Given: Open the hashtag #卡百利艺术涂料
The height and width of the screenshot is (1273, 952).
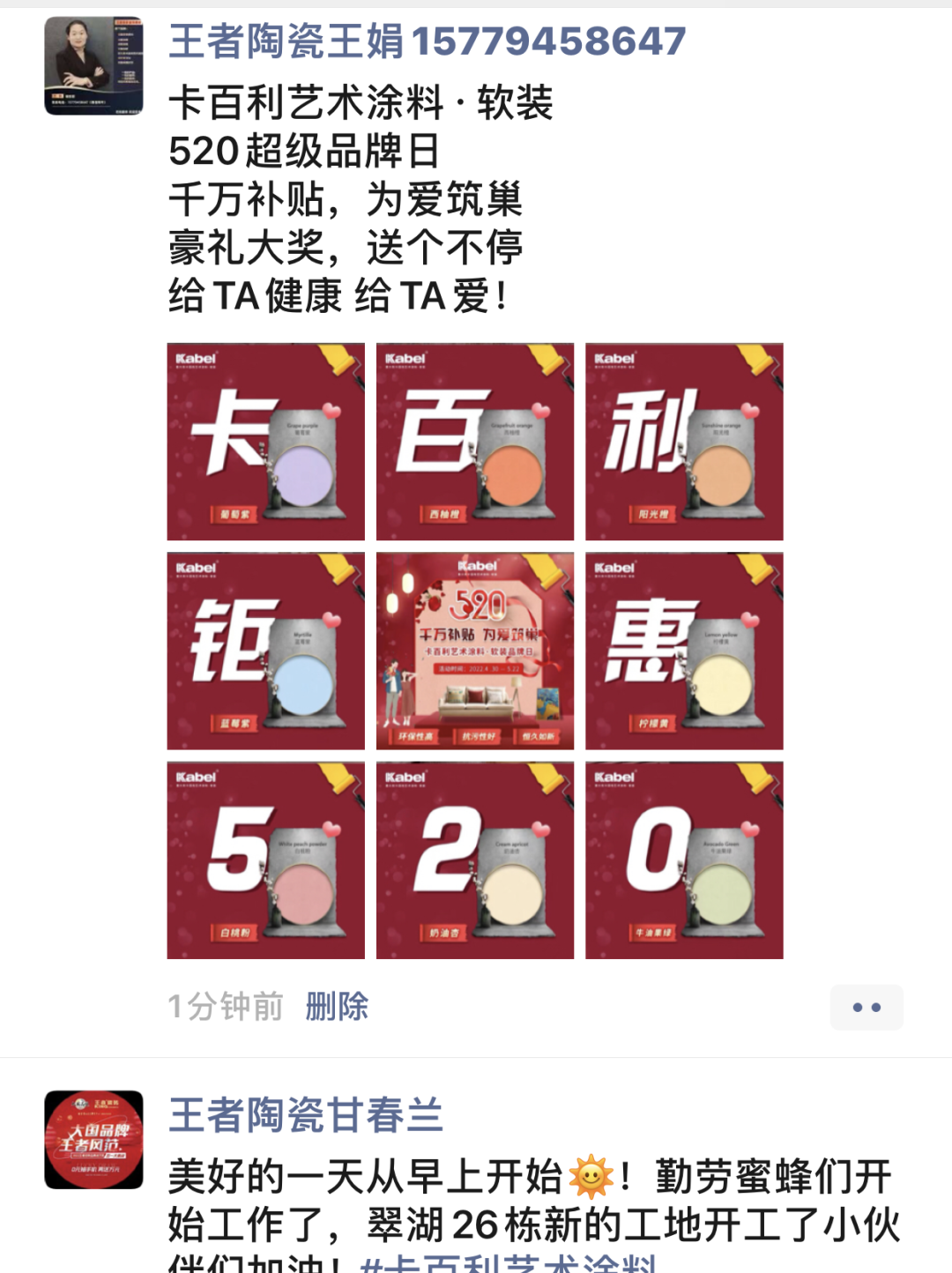Looking at the screenshot, I should pyautogui.click(x=509, y=1264).
